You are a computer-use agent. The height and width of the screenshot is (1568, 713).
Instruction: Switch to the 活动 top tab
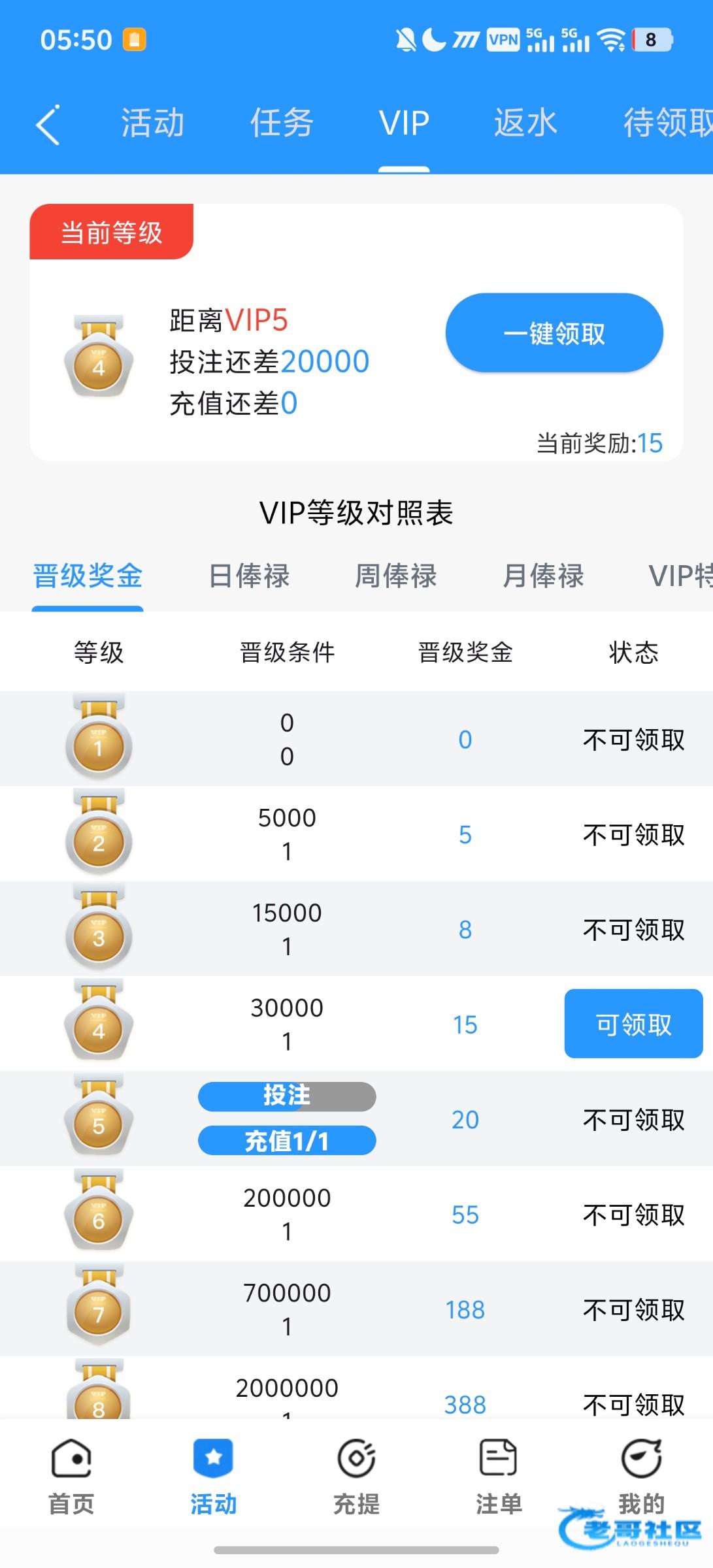pos(152,123)
